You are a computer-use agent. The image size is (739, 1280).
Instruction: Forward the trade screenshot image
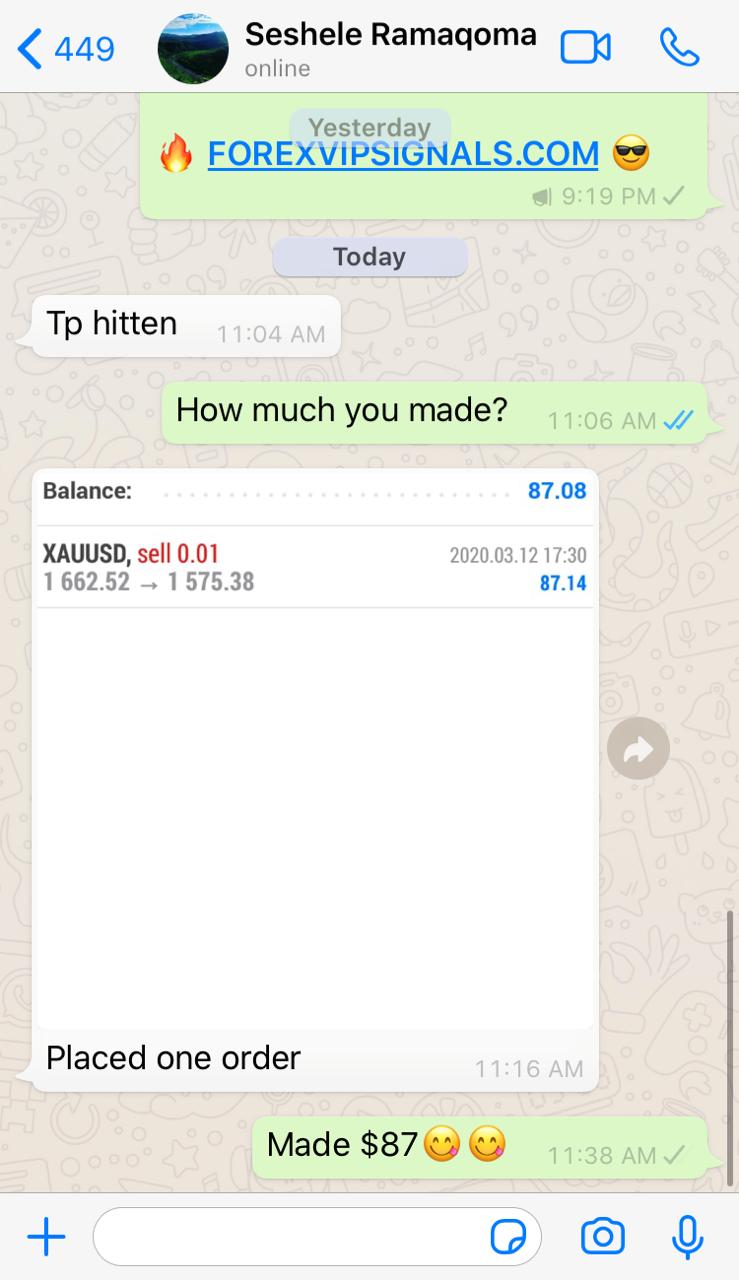tap(638, 749)
